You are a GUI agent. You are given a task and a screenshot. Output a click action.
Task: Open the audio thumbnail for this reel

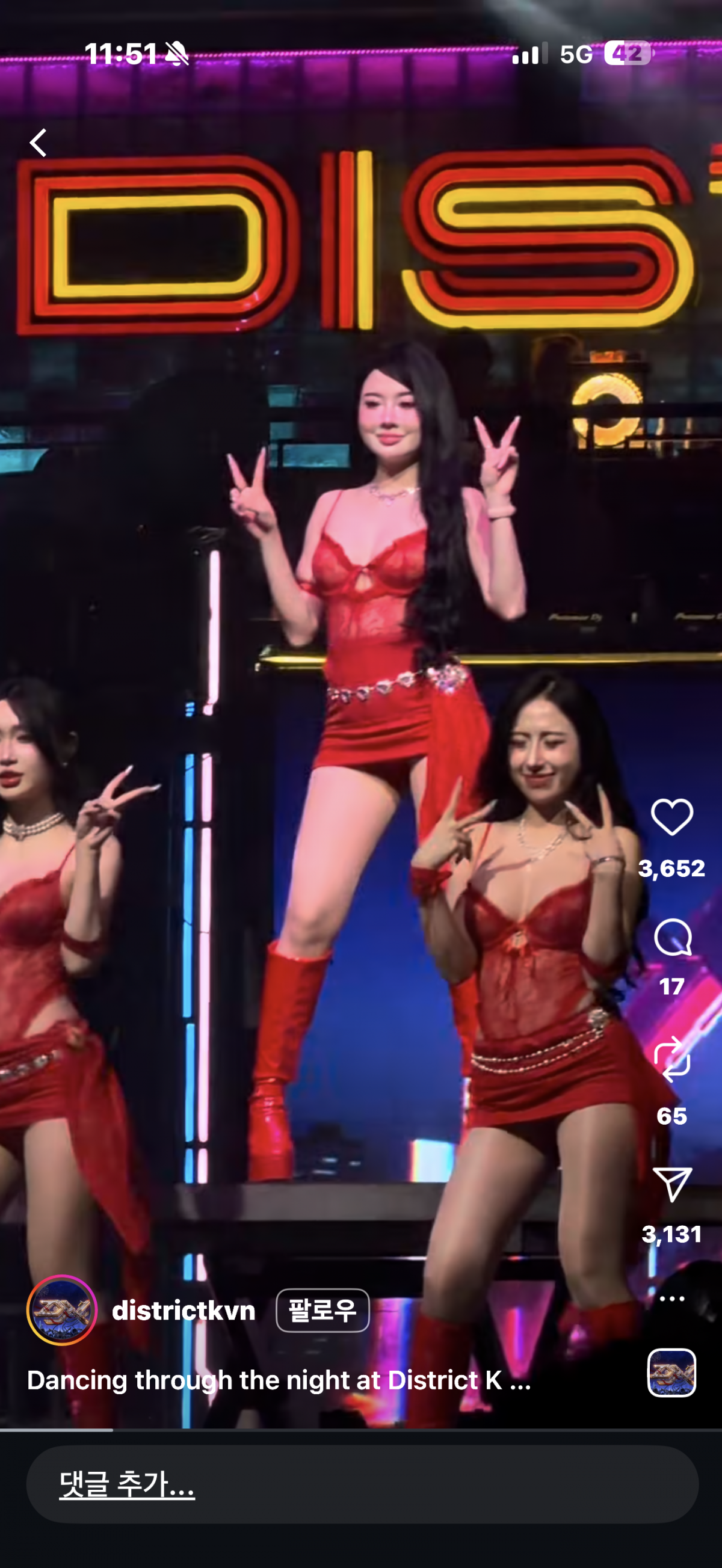point(671,1372)
